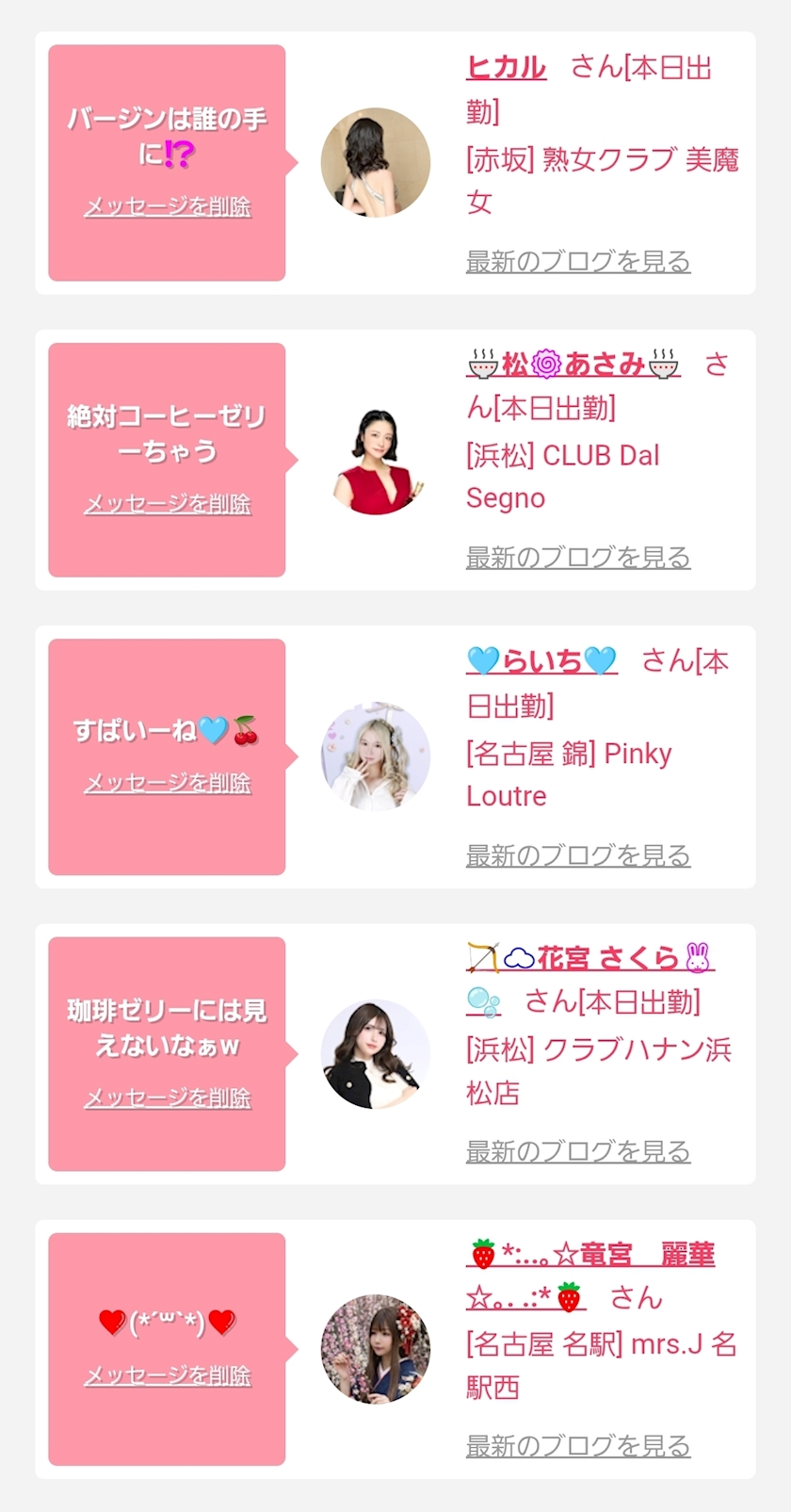
Task: Delete the 珈琲ゼリーには見えないなぁw message
Action: click(168, 1097)
